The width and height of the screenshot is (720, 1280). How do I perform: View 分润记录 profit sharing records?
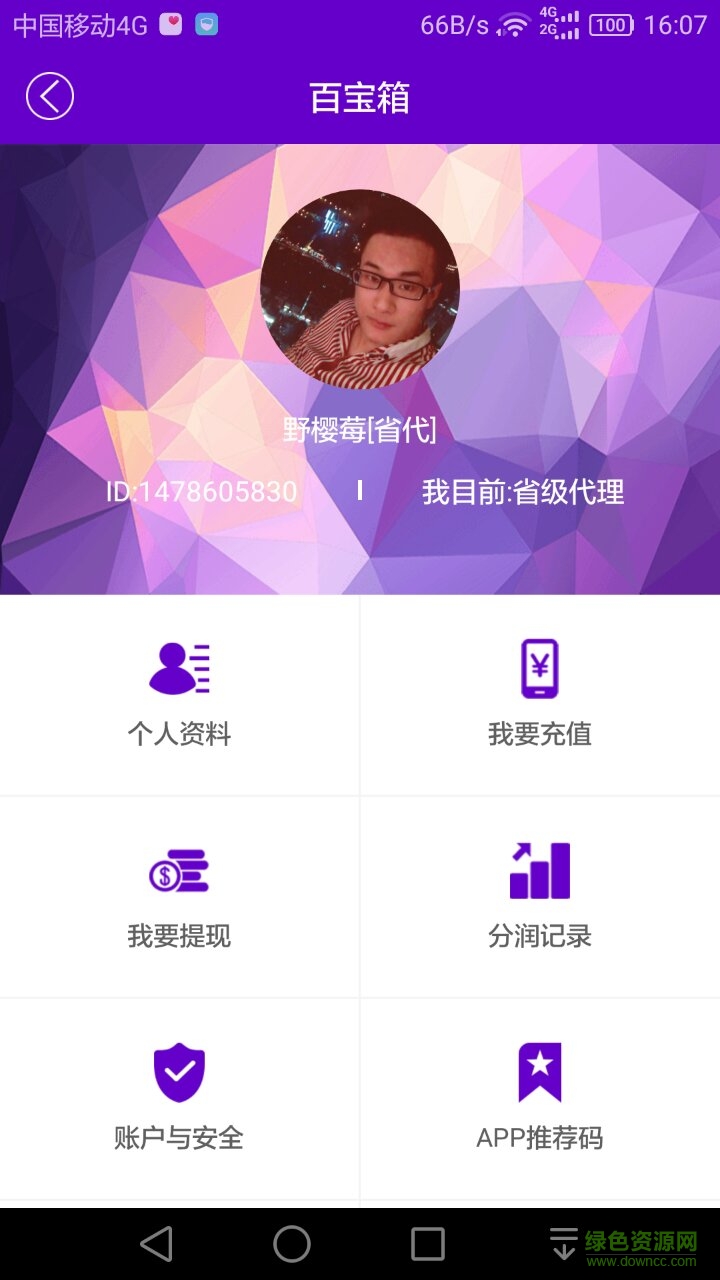point(539,896)
